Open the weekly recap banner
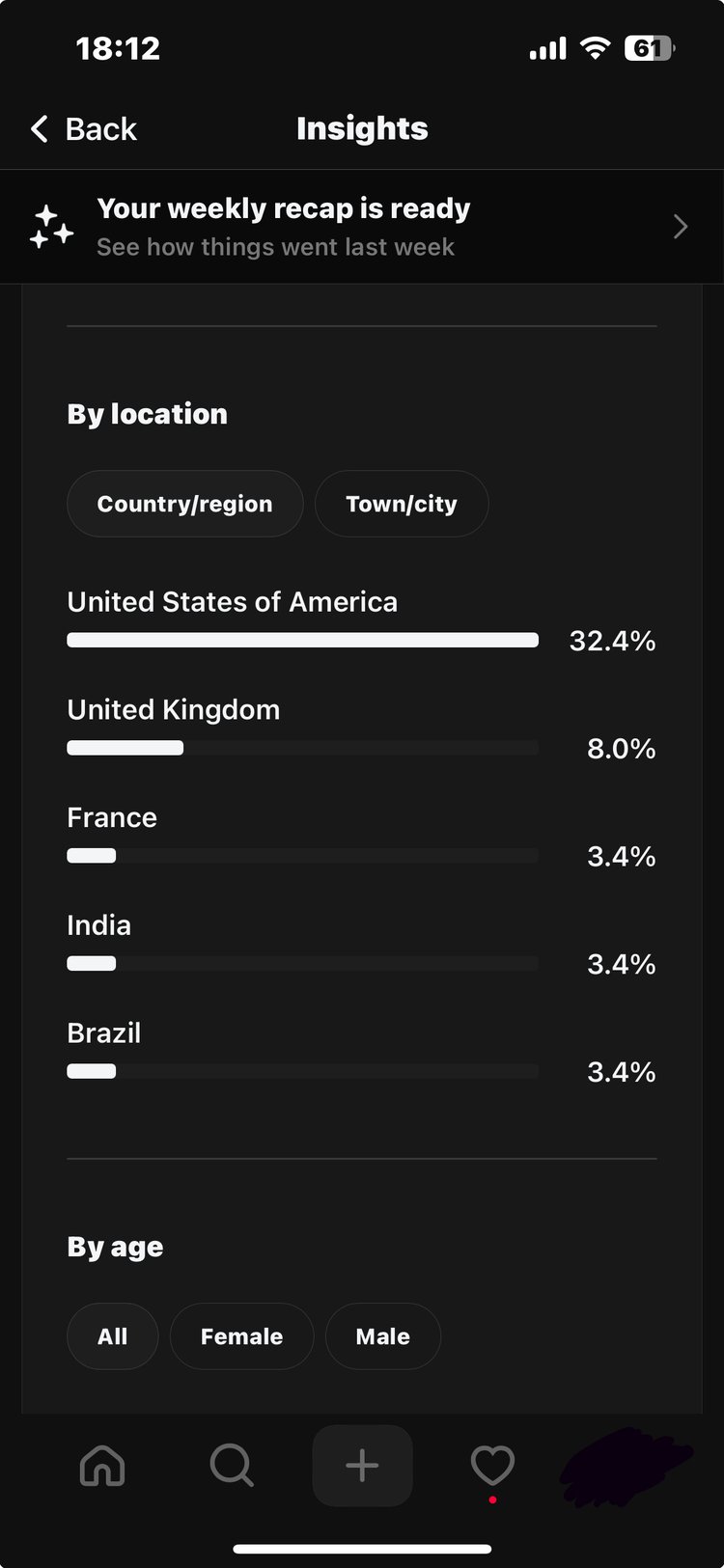The height and width of the screenshot is (1568, 724). pos(362,227)
